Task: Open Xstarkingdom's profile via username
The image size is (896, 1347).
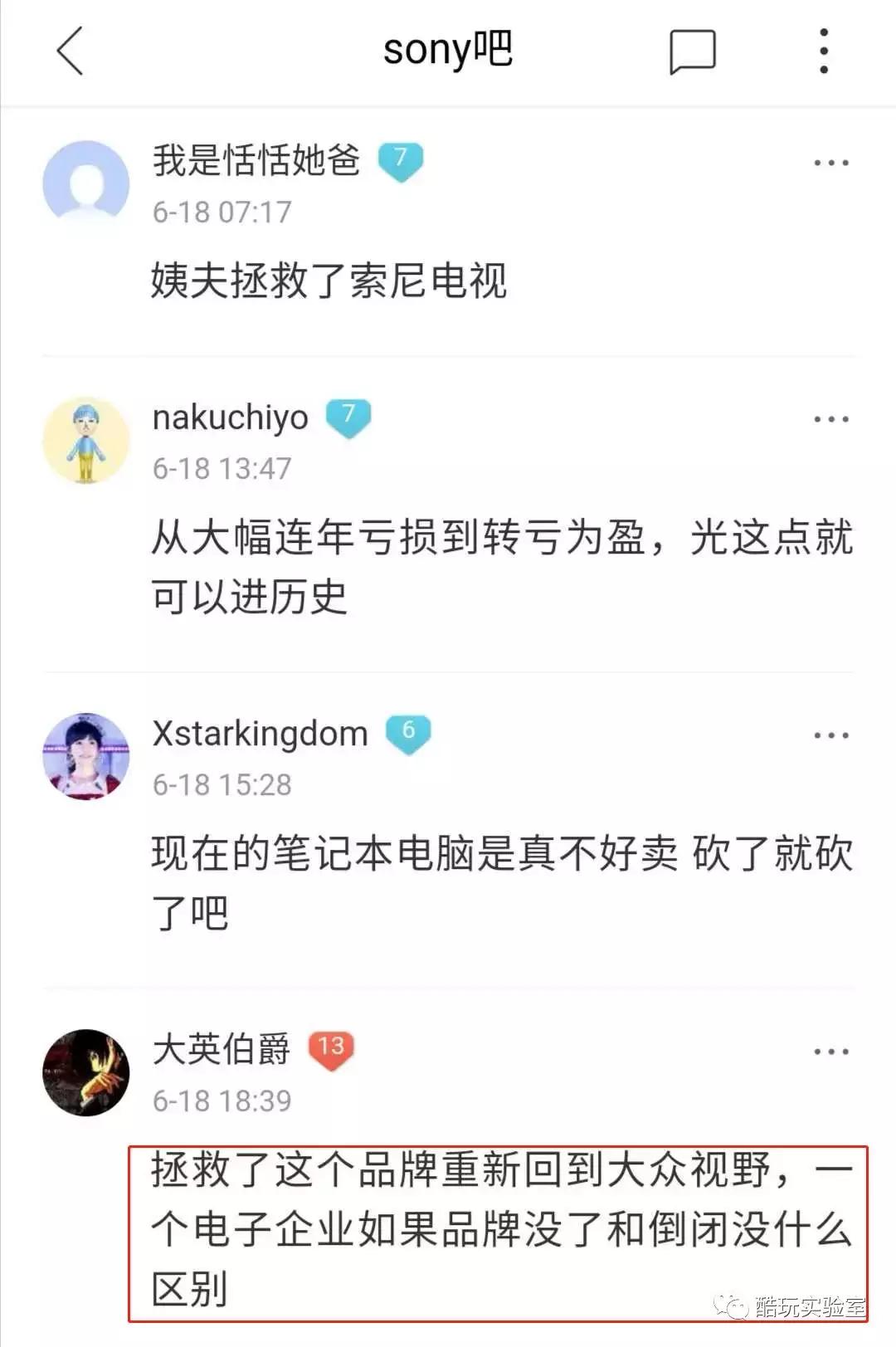Action: pos(260,734)
